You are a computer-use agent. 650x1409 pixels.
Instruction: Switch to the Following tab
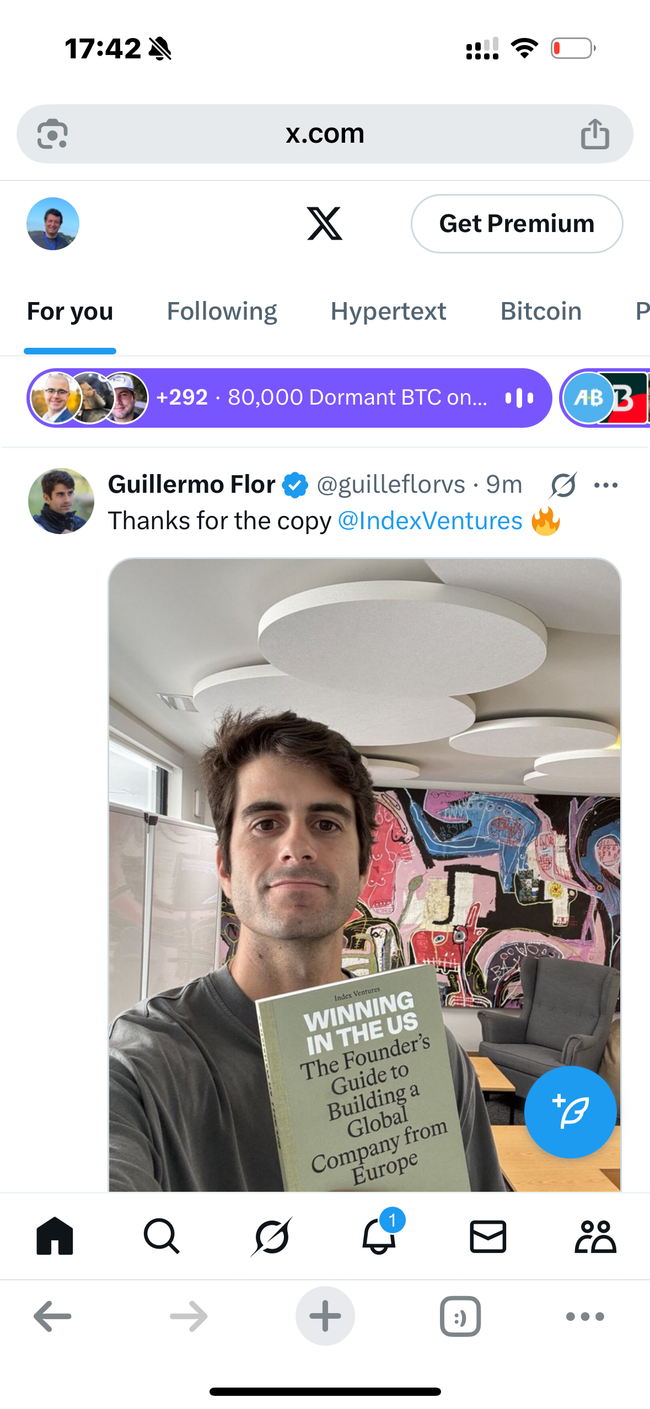222,312
